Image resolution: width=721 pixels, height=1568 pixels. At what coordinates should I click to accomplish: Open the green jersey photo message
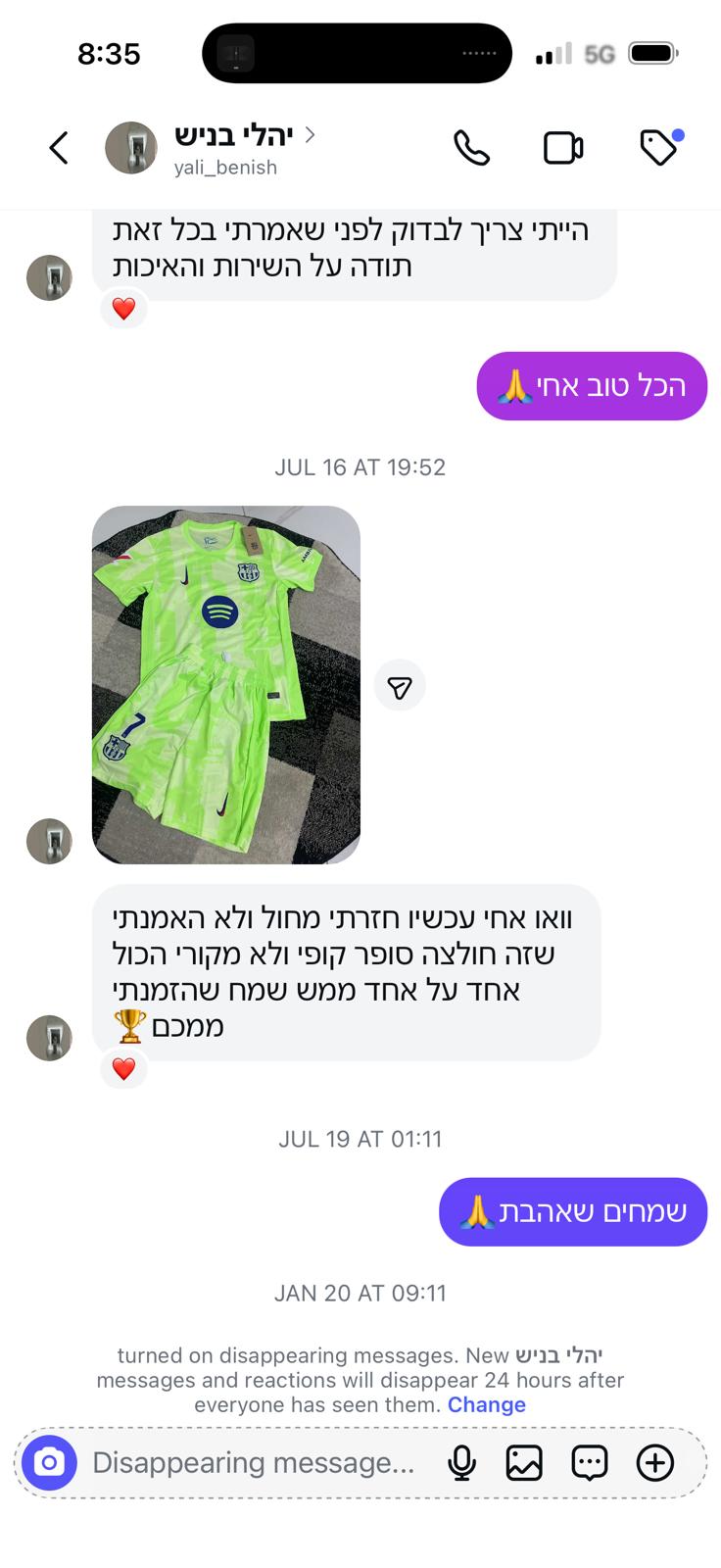[x=226, y=684]
